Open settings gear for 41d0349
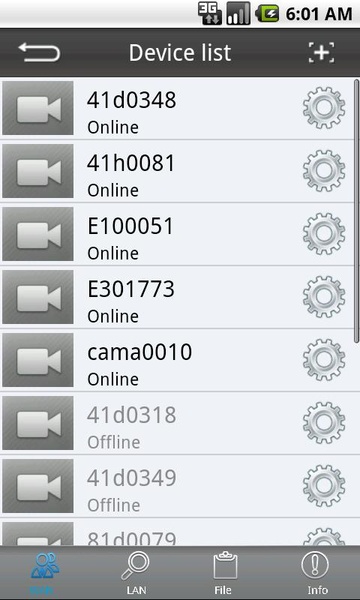360x600 pixels. pos(324,486)
